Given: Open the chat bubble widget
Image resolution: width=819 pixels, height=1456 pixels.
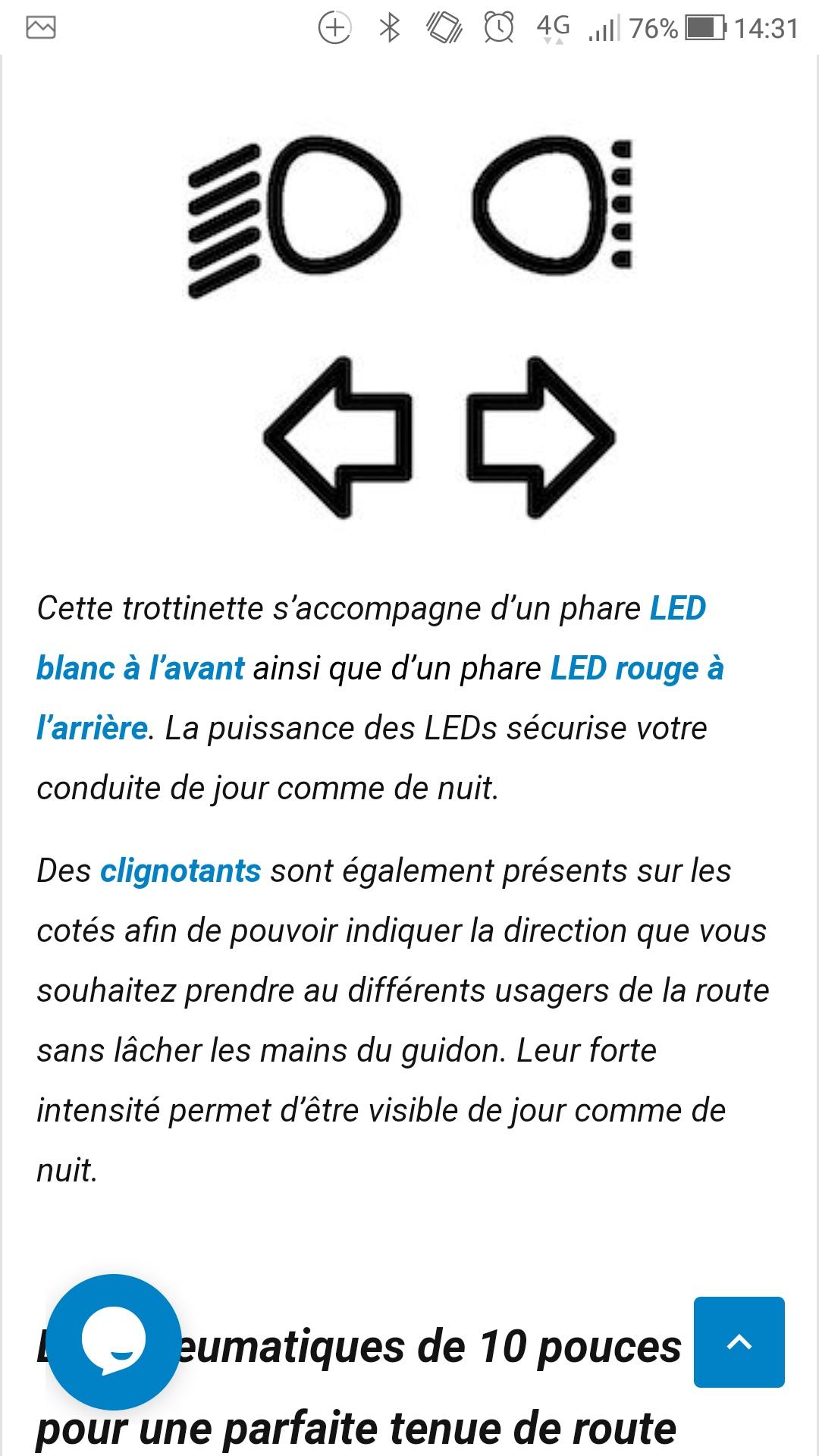Looking at the screenshot, I should 113,1341.
